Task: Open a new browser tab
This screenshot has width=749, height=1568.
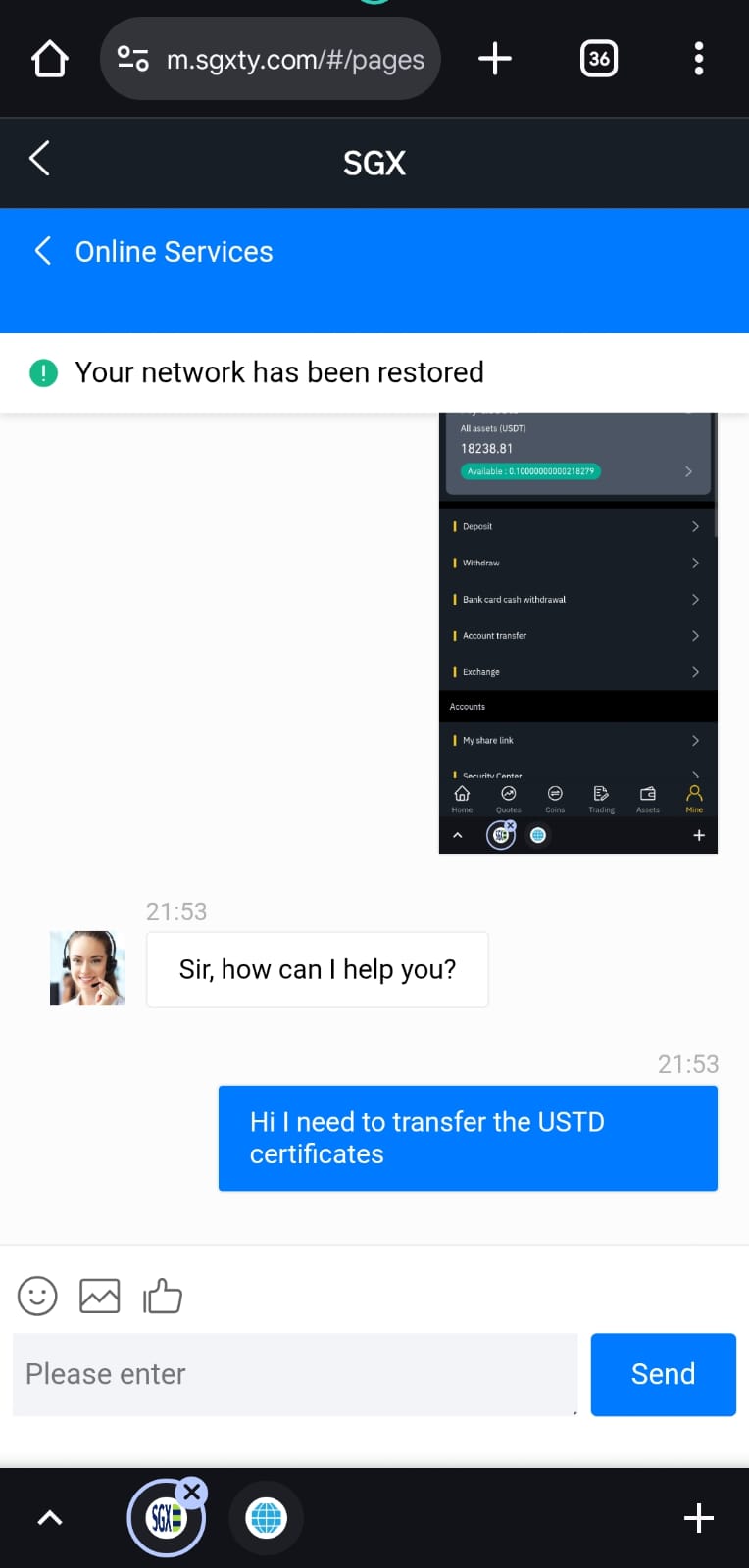Action: (x=495, y=59)
